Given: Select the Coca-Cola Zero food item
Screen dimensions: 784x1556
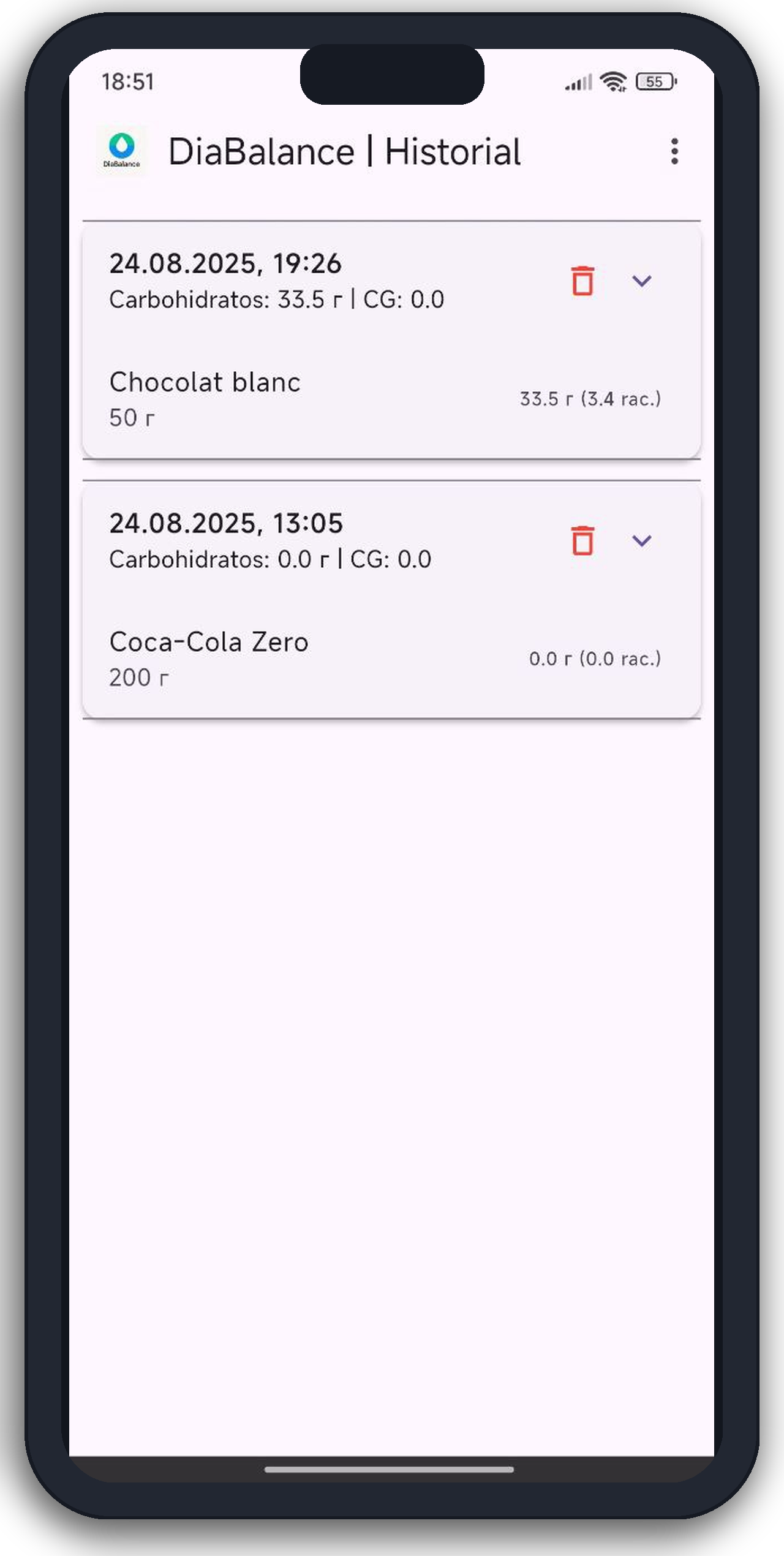Looking at the screenshot, I should pos(209,641).
